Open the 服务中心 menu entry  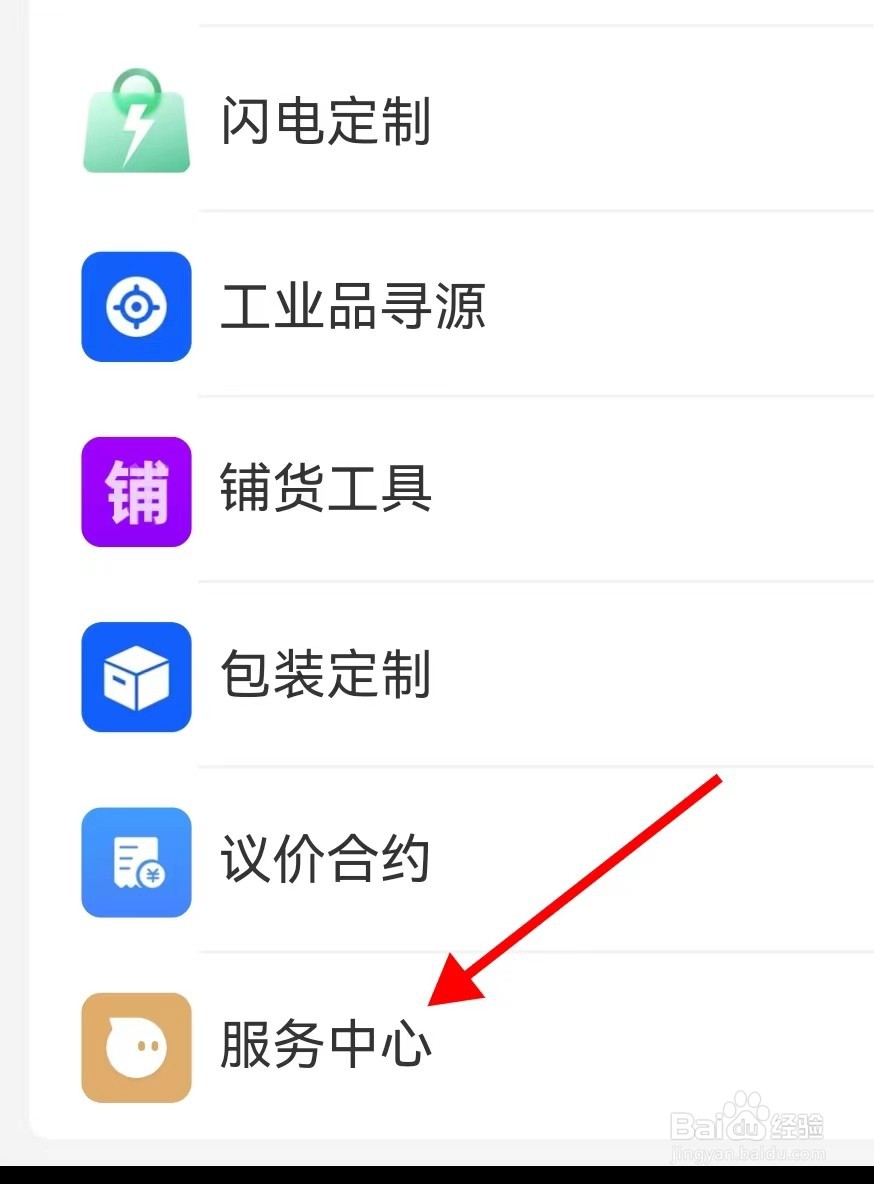[x=324, y=1047]
